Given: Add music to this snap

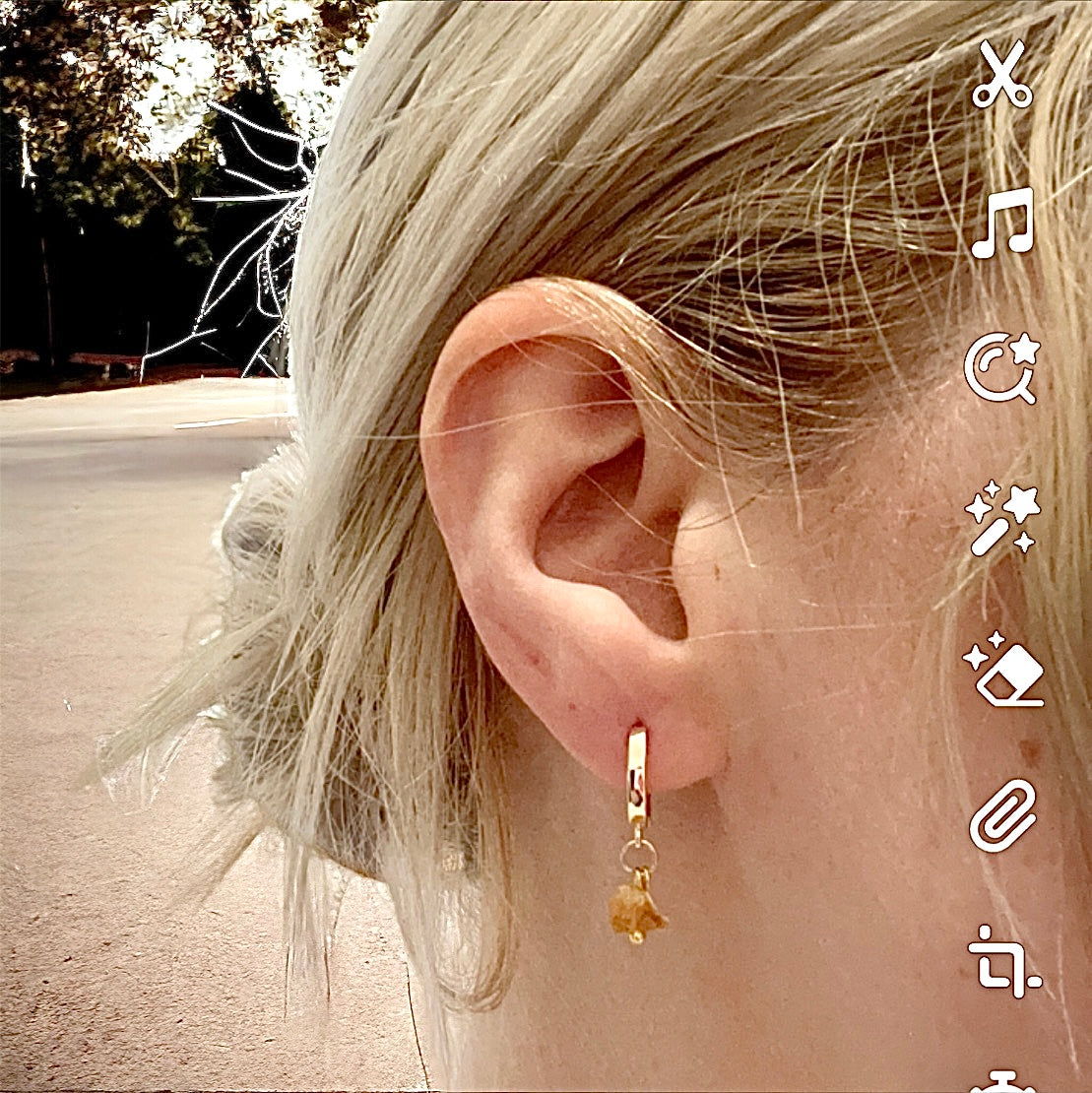Looking at the screenshot, I should (1002, 223).
